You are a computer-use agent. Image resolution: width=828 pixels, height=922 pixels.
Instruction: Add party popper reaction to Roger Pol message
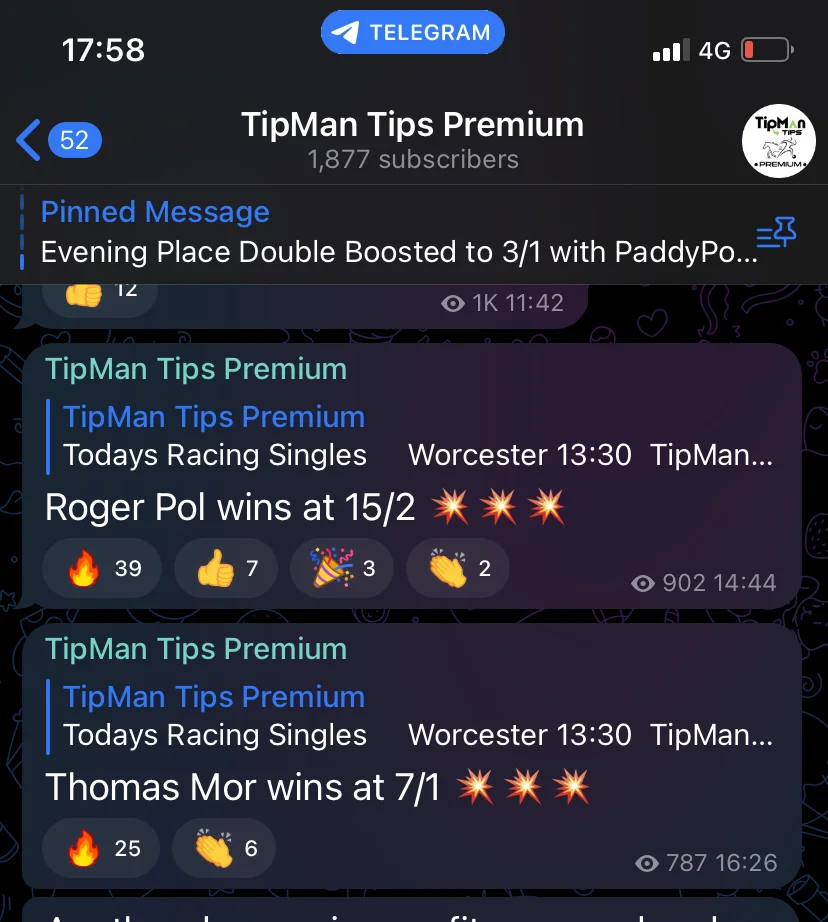(x=341, y=569)
